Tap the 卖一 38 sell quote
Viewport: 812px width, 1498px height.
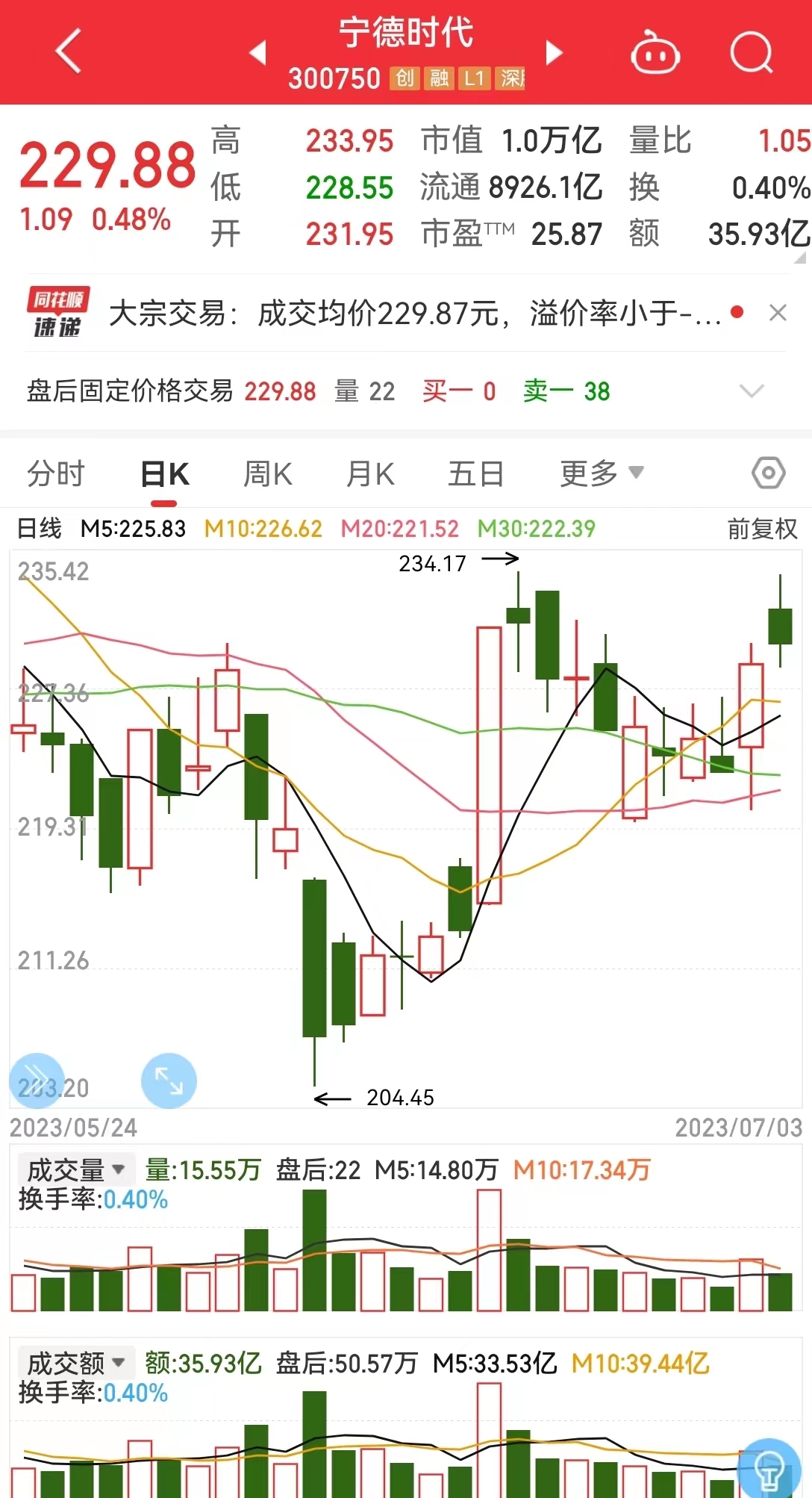coord(567,391)
